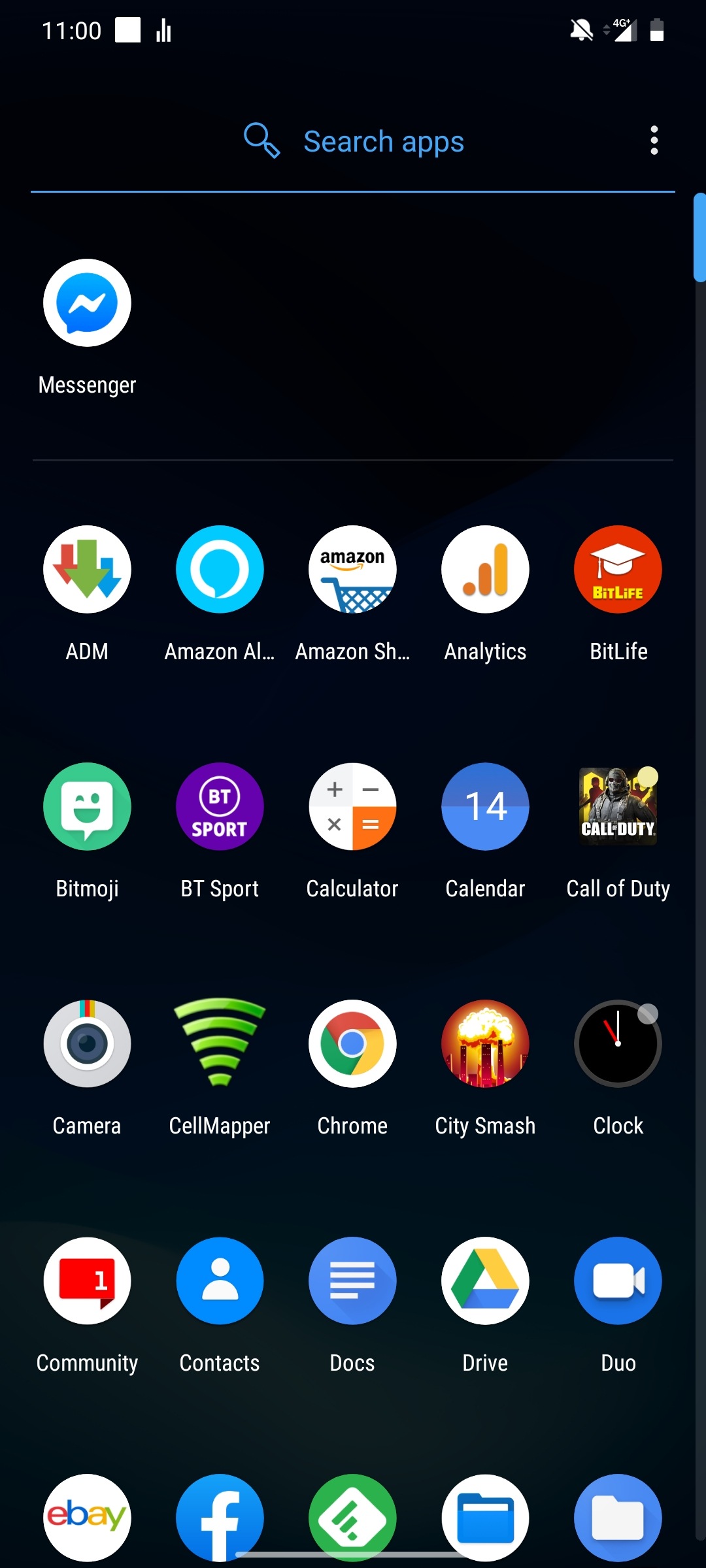The image size is (706, 1568).
Task: Open Calendar app
Action: coord(485,807)
